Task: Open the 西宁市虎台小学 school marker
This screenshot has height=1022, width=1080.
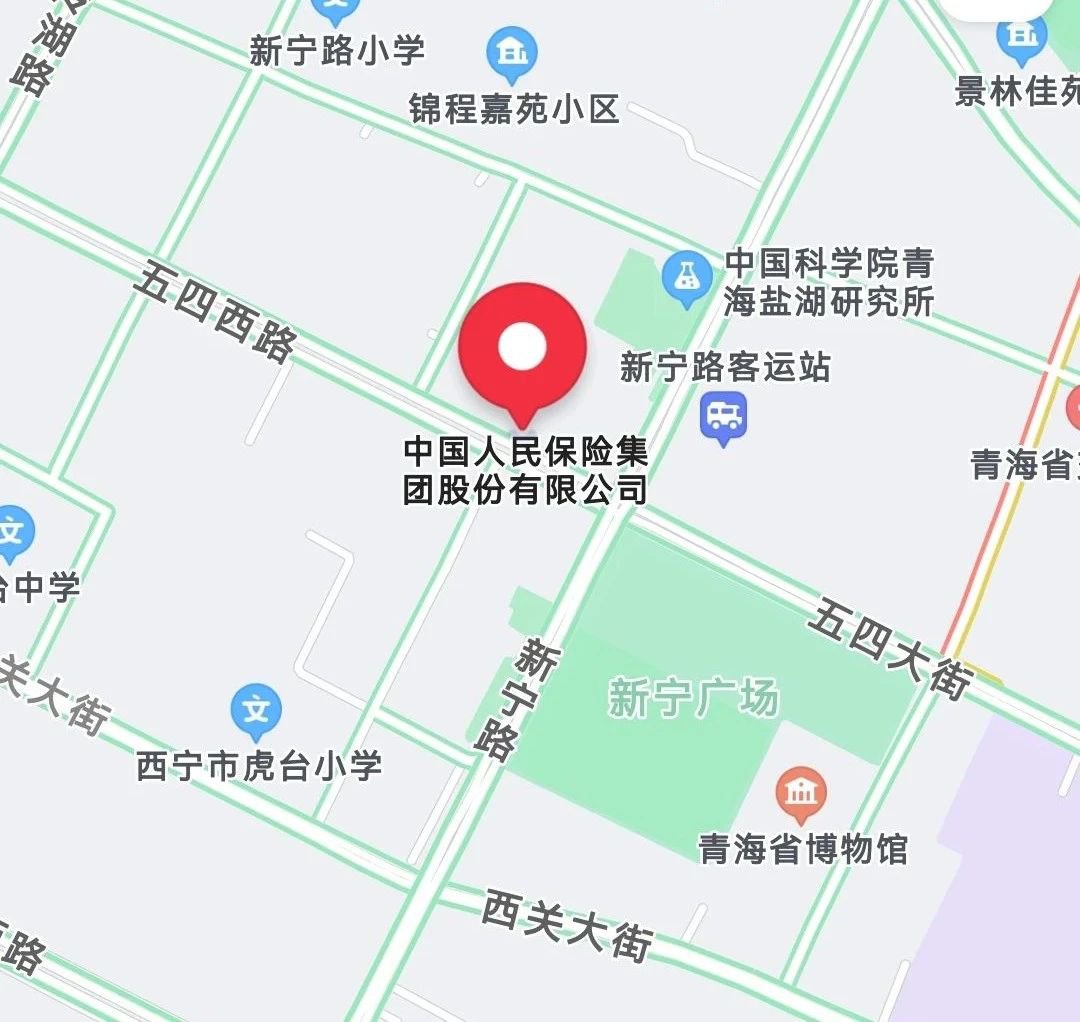Action: [257, 711]
